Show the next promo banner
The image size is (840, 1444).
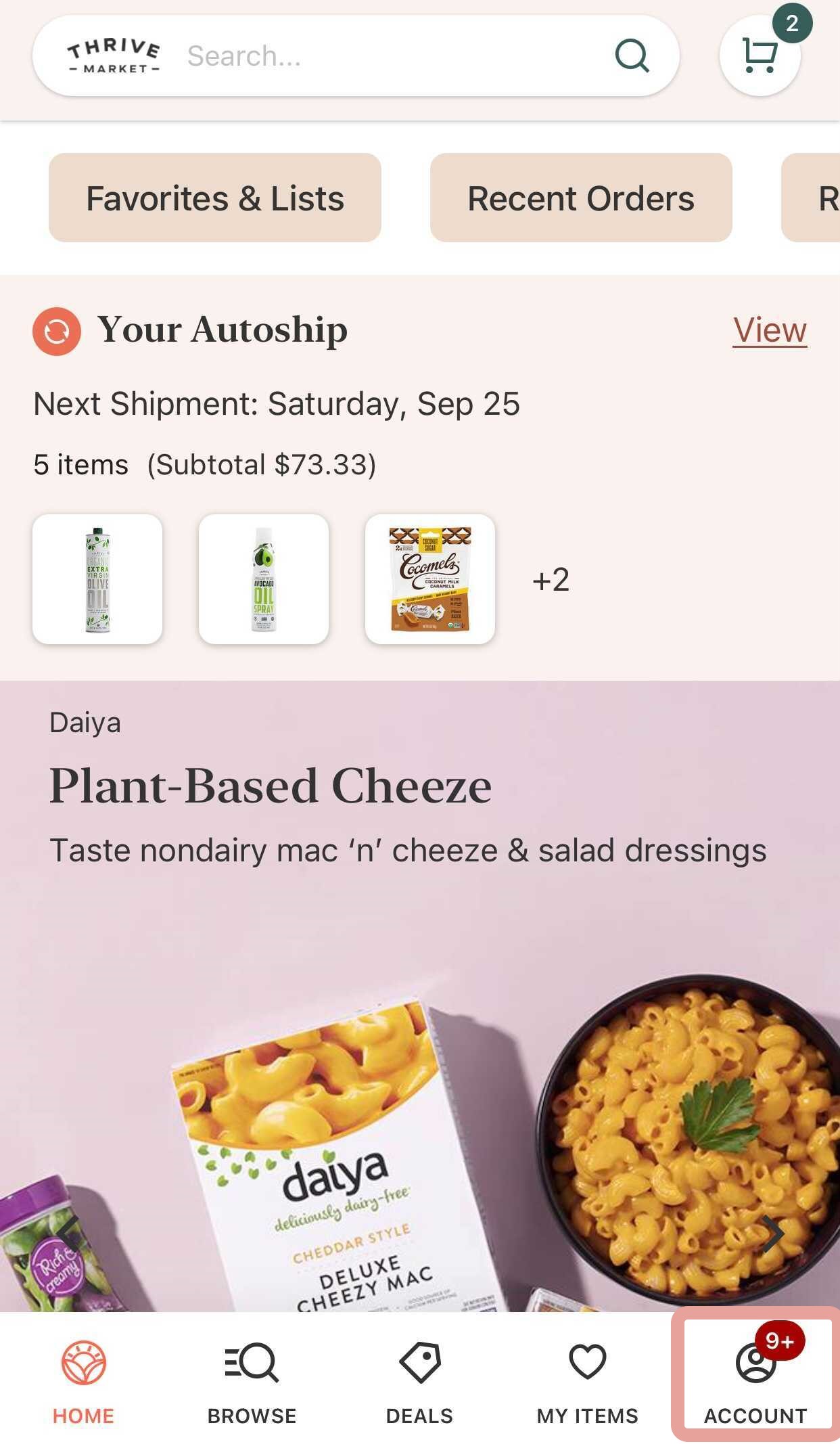772,1234
